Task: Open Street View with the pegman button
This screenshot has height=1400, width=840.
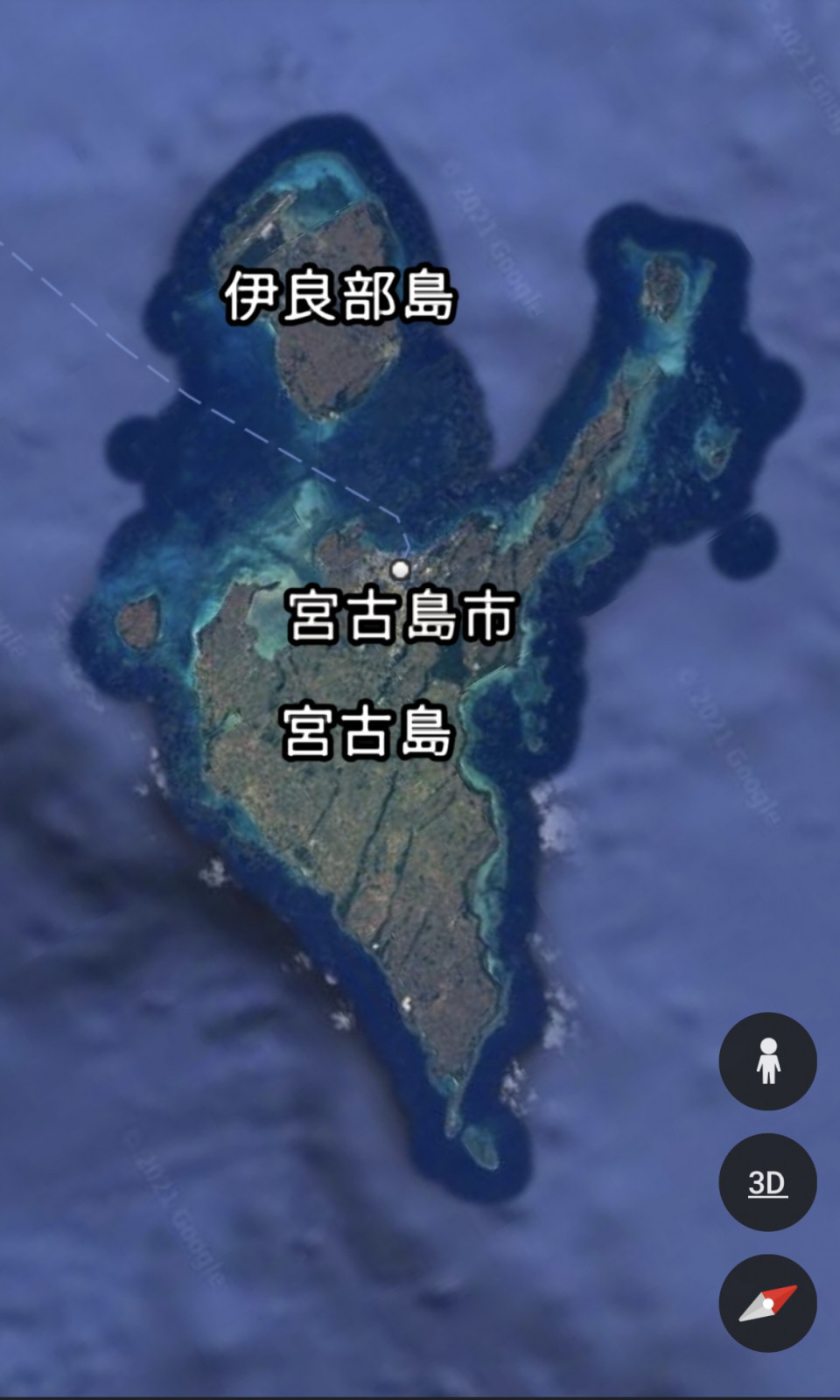Action: pyautogui.click(x=767, y=1061)
